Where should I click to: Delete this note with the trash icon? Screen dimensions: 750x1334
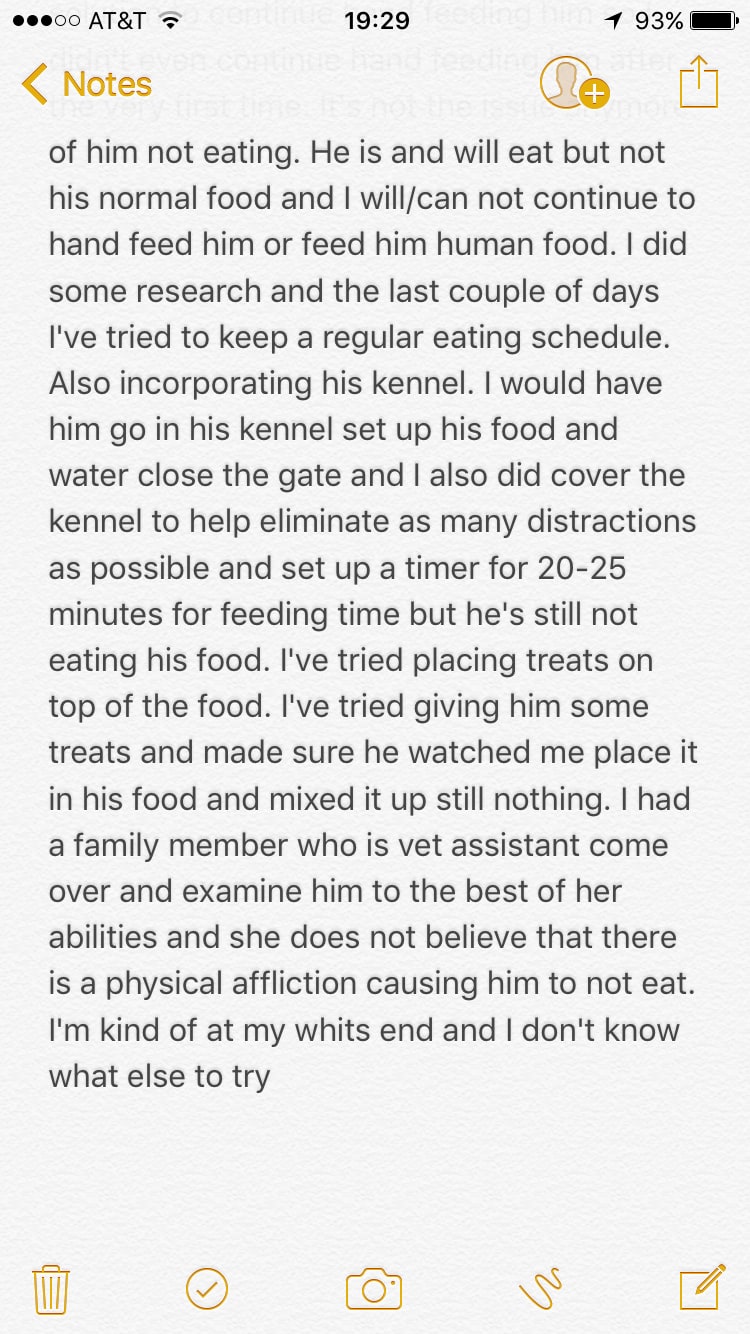pyautogui.click(x=50, y=1289)
